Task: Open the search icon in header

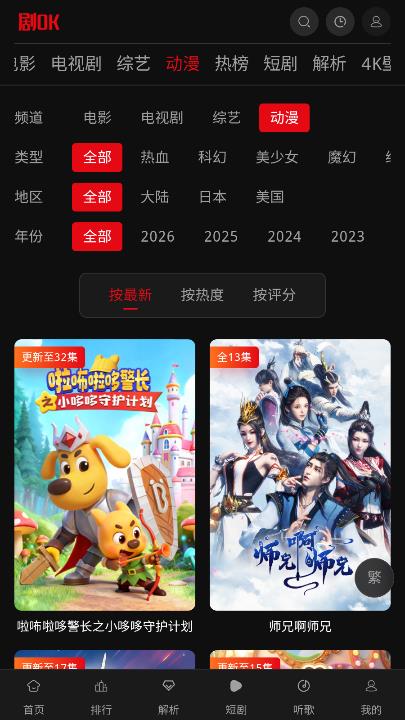Action: coord(304,22)
